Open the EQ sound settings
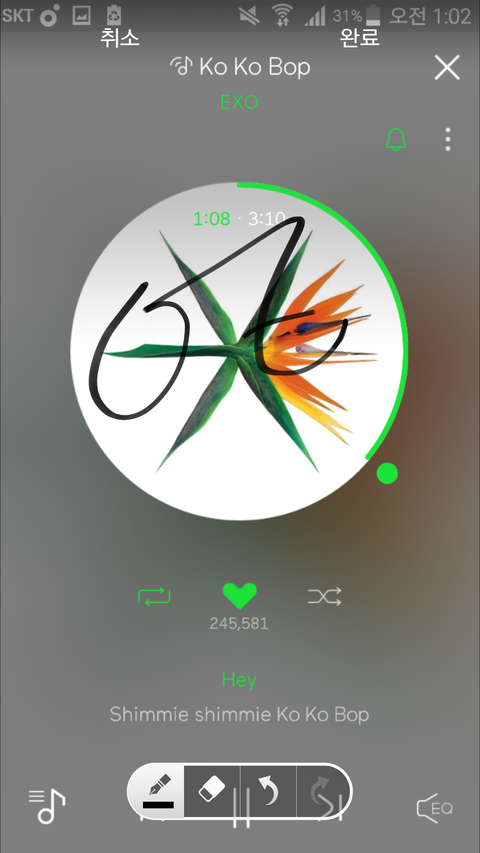 (x=434, y=808)
